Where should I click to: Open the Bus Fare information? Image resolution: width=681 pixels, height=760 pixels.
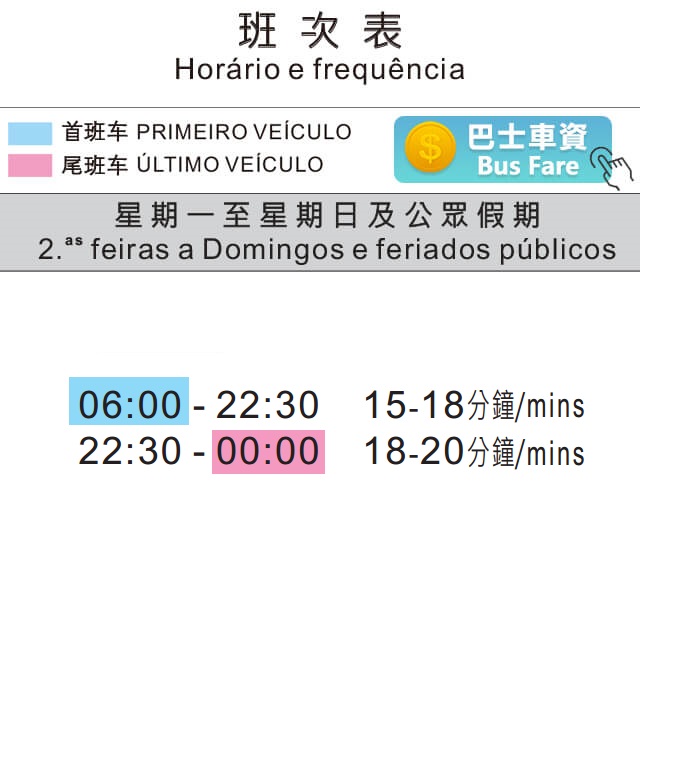(503, 150)
